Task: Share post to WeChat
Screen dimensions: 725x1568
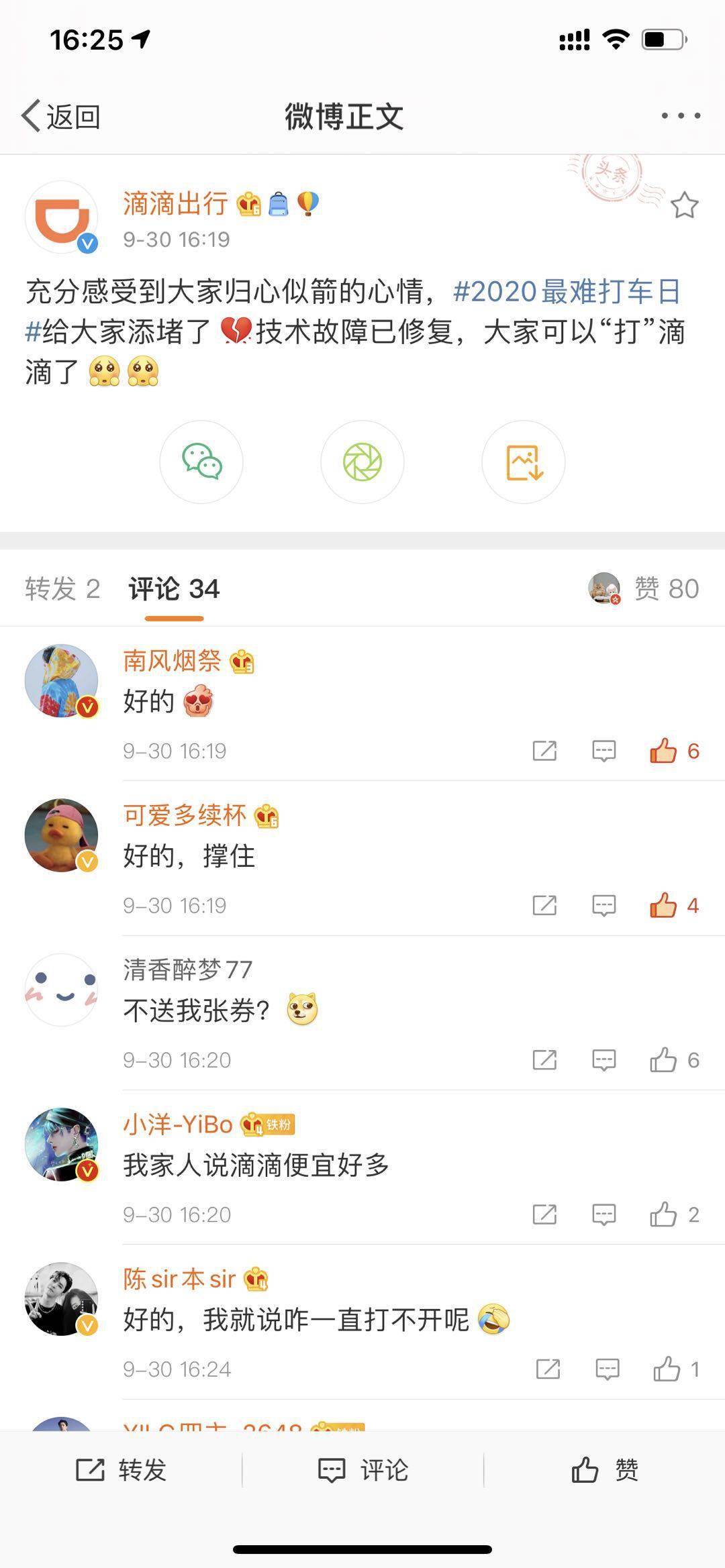Action: [201, 462]
